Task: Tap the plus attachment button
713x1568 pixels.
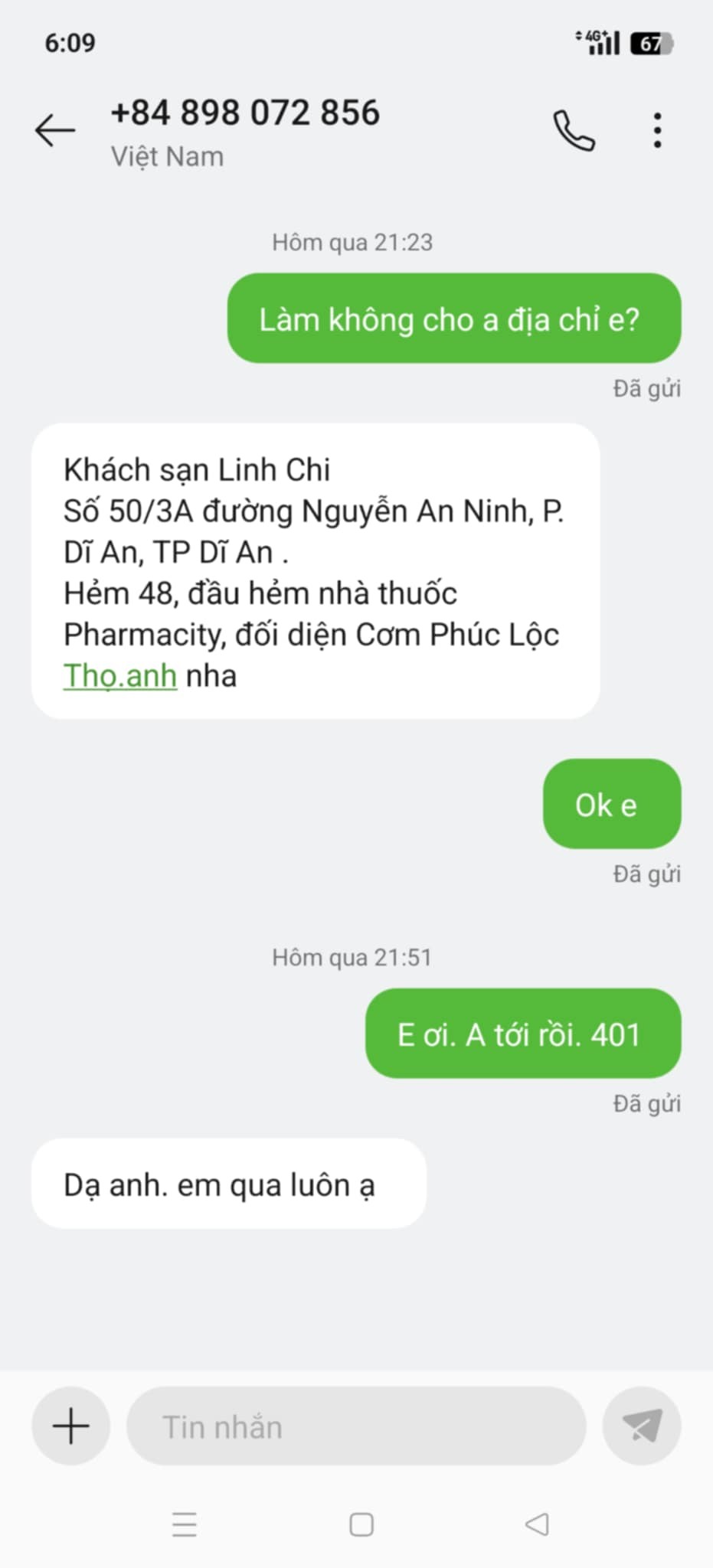Action: click(71, 1426)
